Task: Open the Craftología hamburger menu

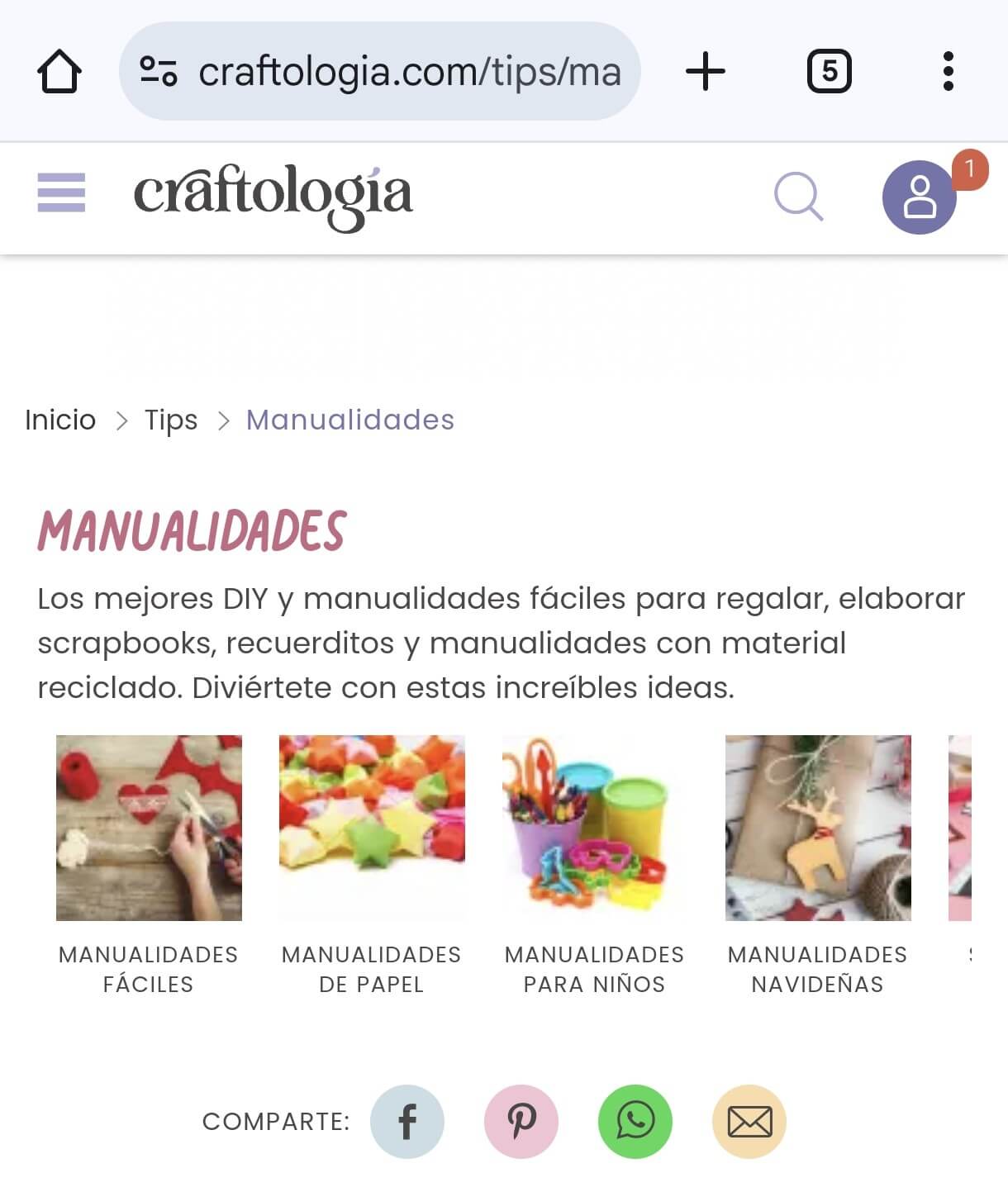Action: point(60,195)
